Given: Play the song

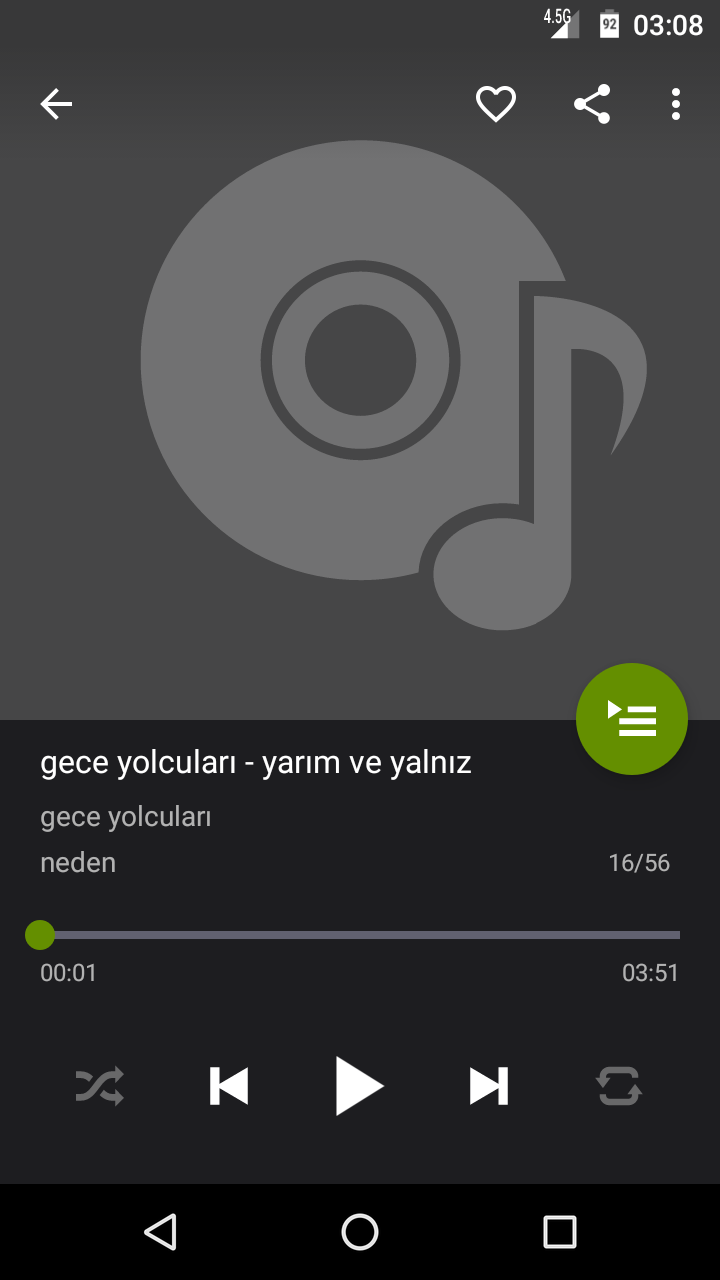Looking at the screenshot, I should (x=359, y=1086).
